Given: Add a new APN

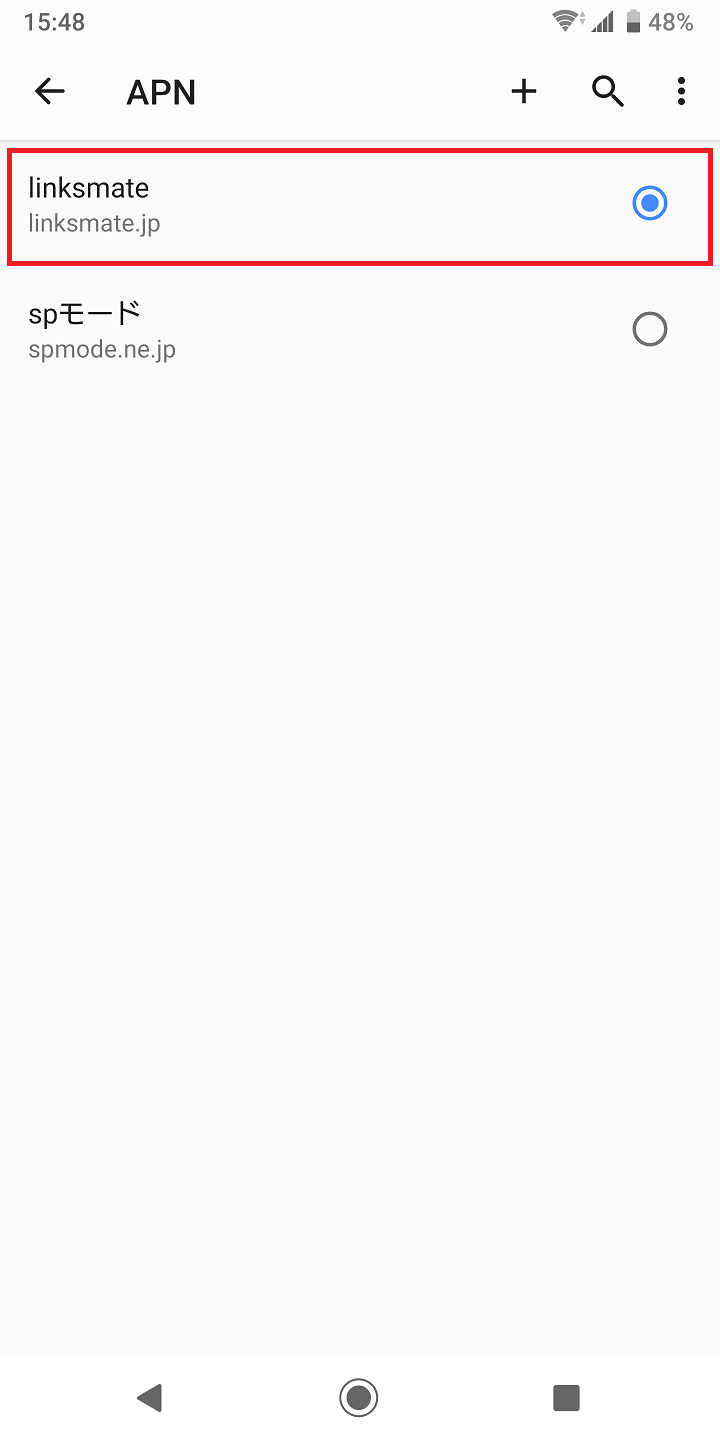Looking at the screenshot, I should coord(524,92).
